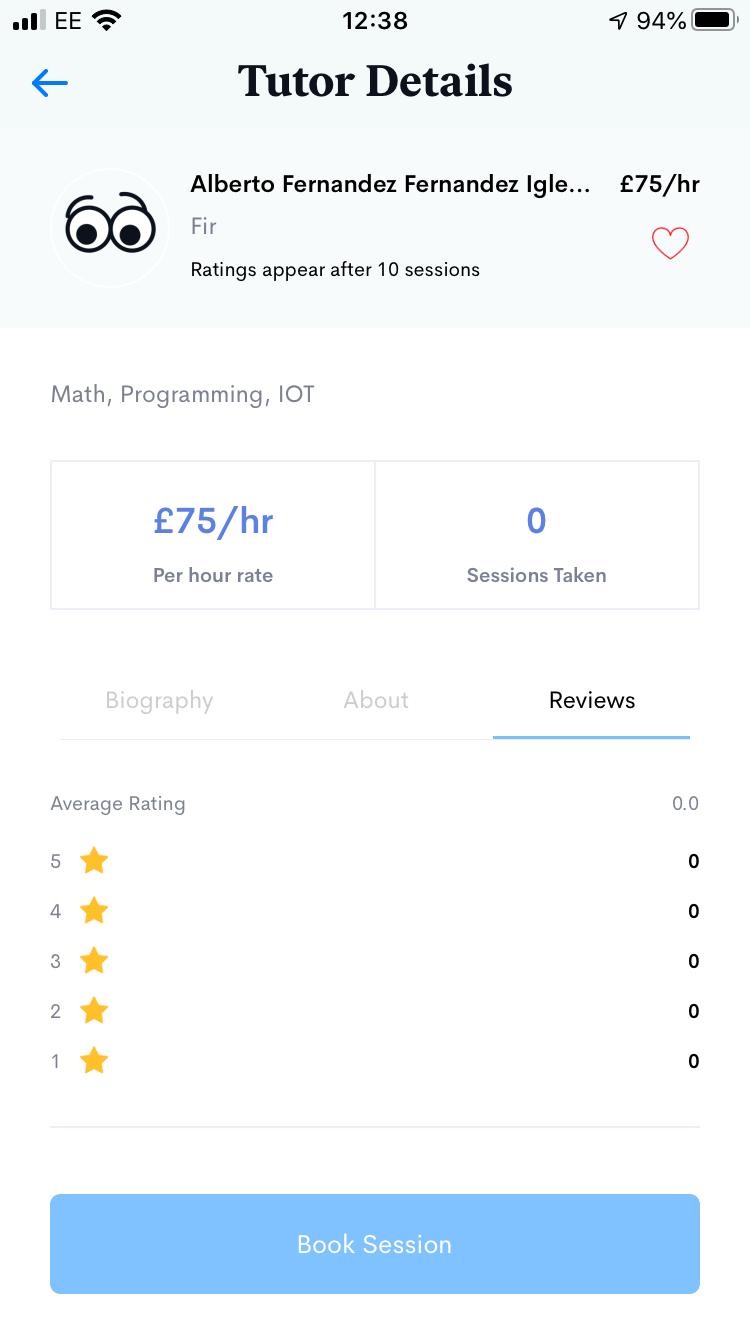The height and width of the screenshot is (1334, 750).
Task: Go back from Tutor Details
Action: pos(49,83)
